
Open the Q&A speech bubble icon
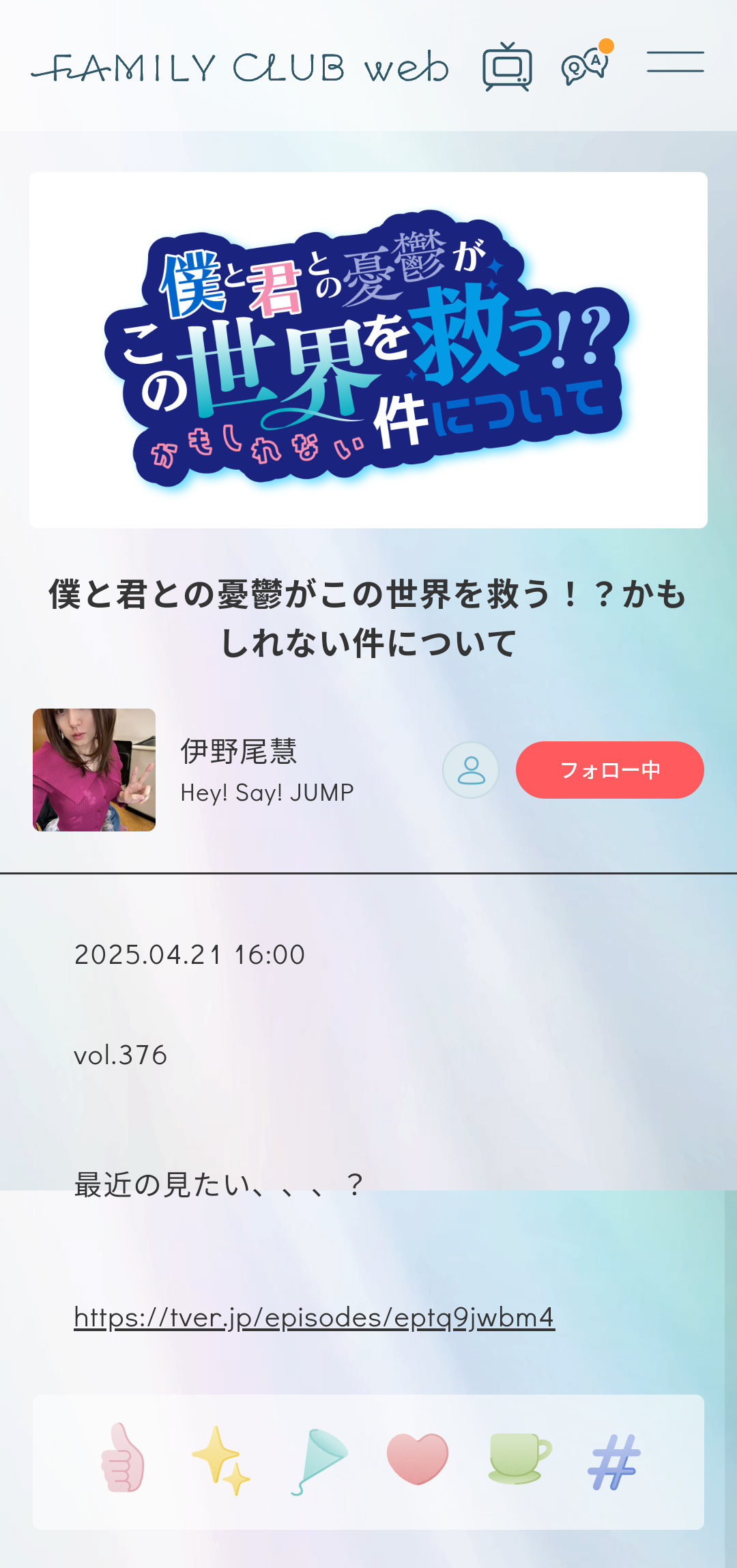pos(586,66)
